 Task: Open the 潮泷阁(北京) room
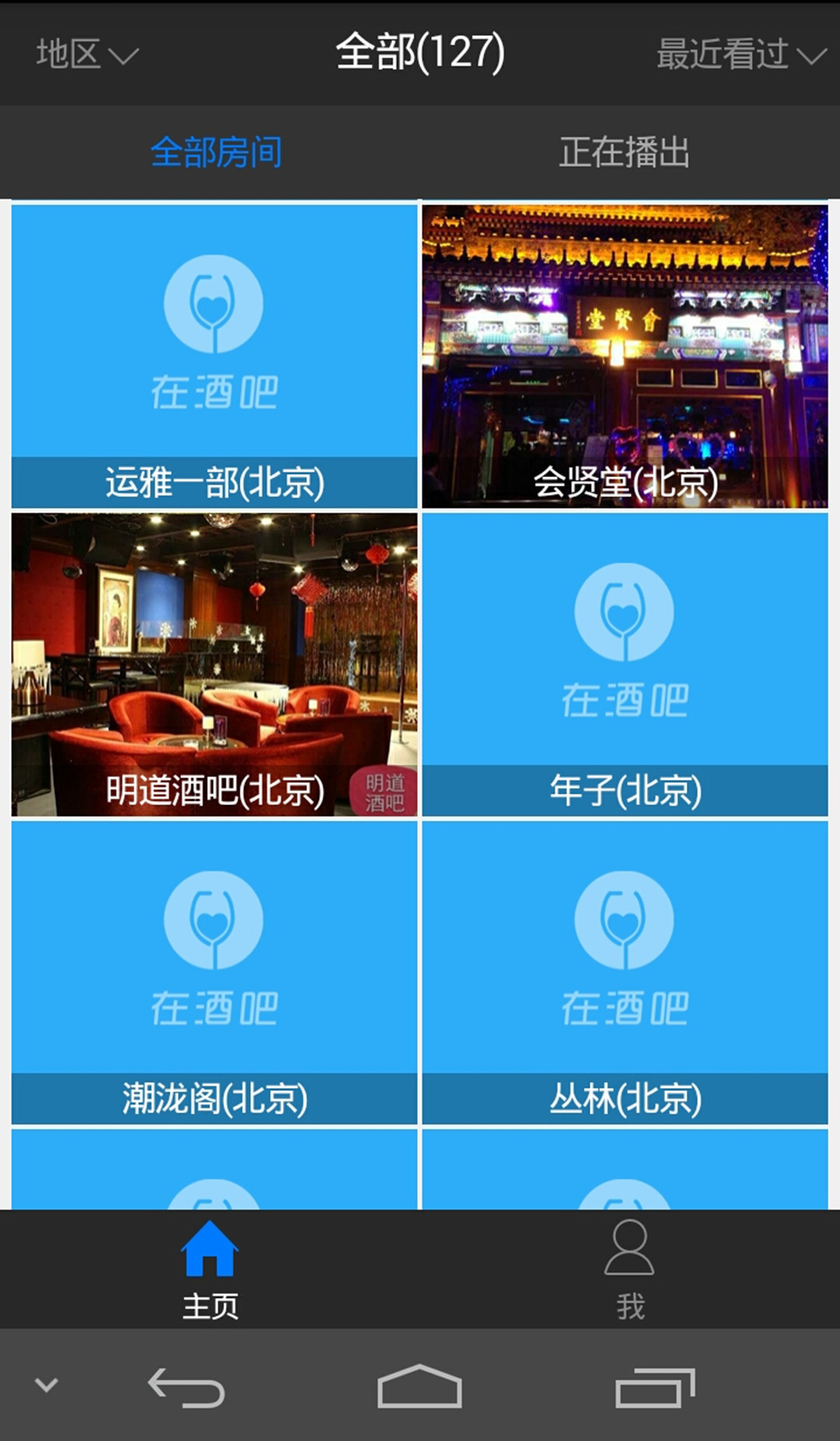[x=215, y=973]
